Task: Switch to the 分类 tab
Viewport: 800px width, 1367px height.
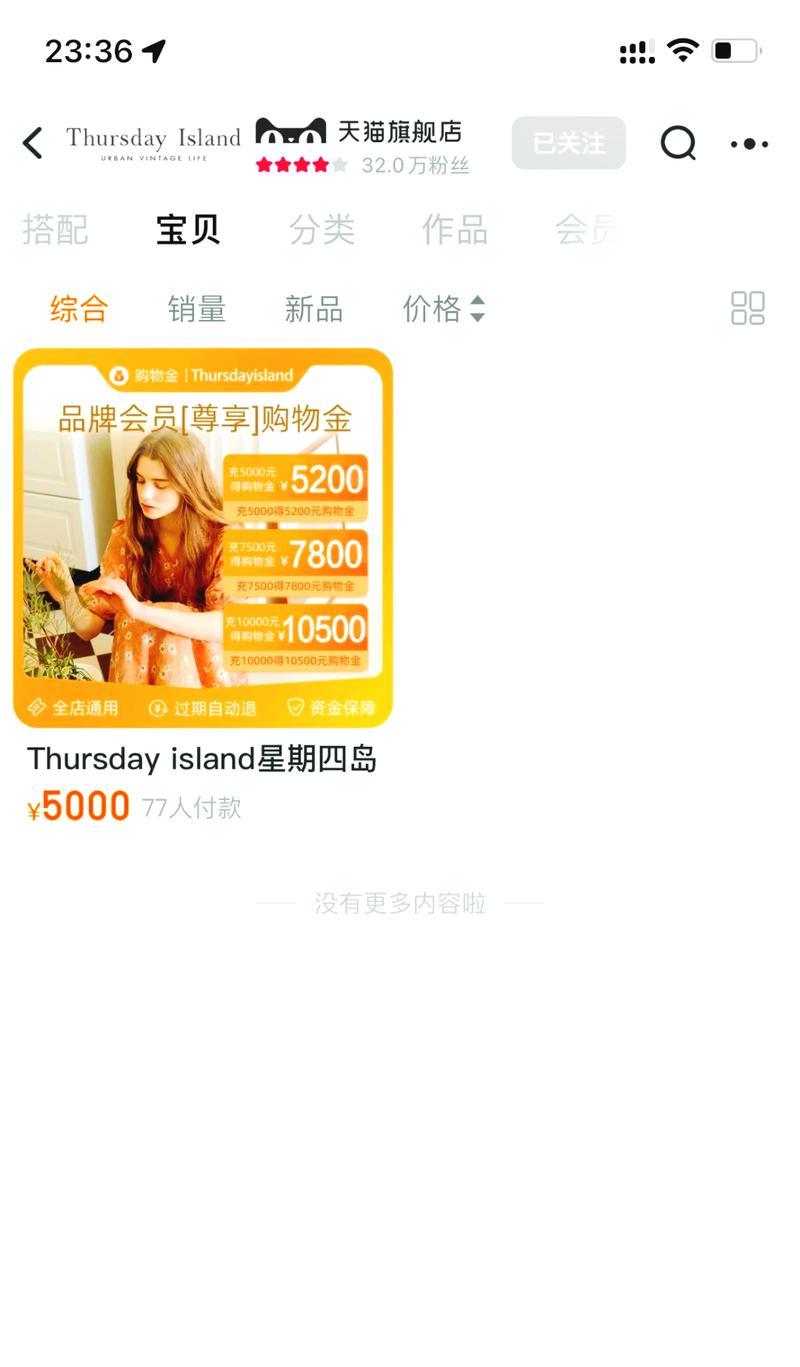Action: pos(322,230)
